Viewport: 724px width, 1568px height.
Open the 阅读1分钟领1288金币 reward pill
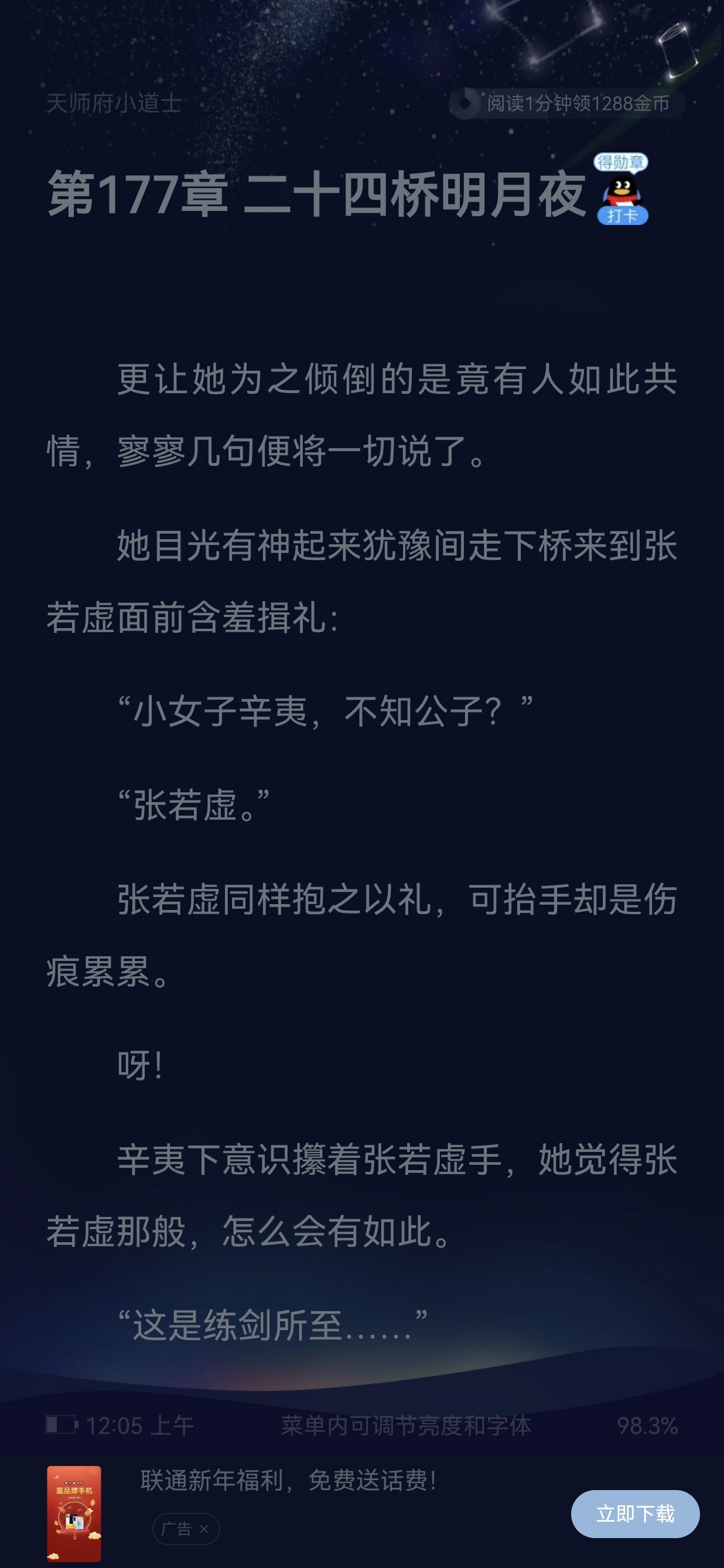[567, 104]
